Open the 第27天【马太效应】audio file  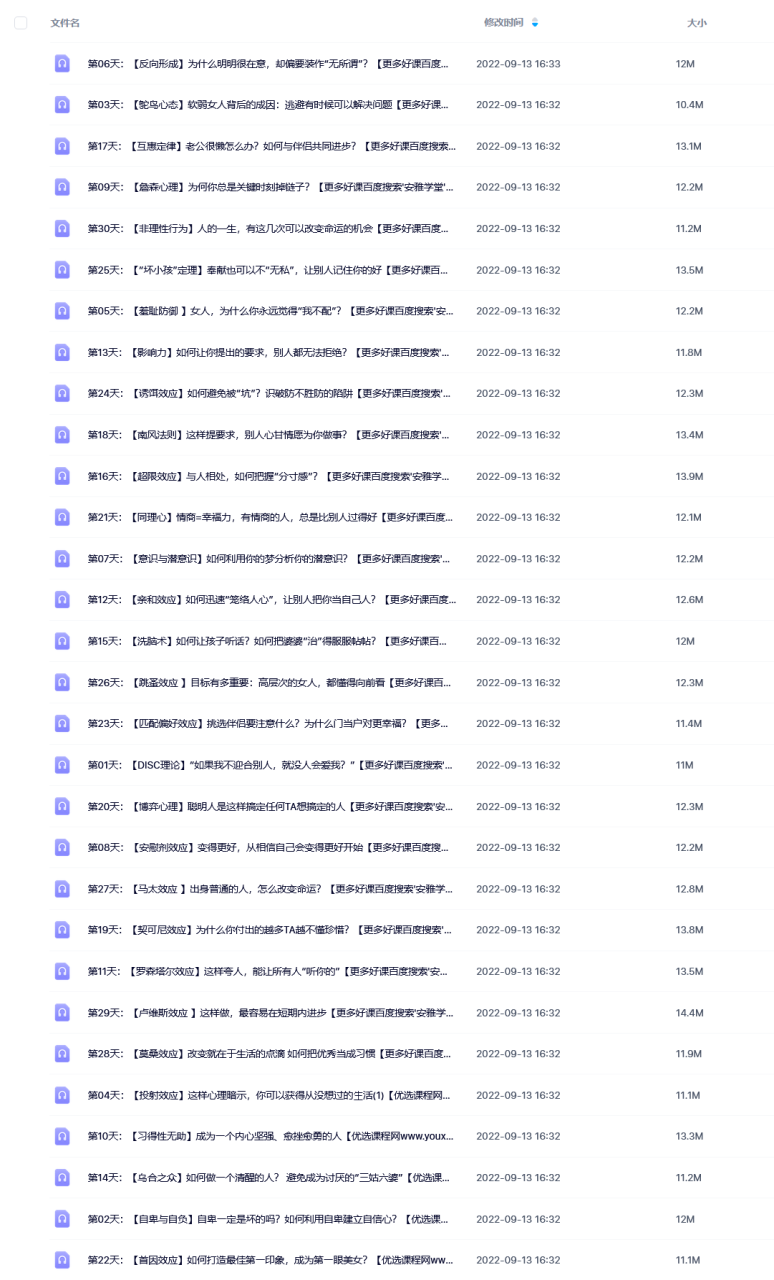(271, 889)
